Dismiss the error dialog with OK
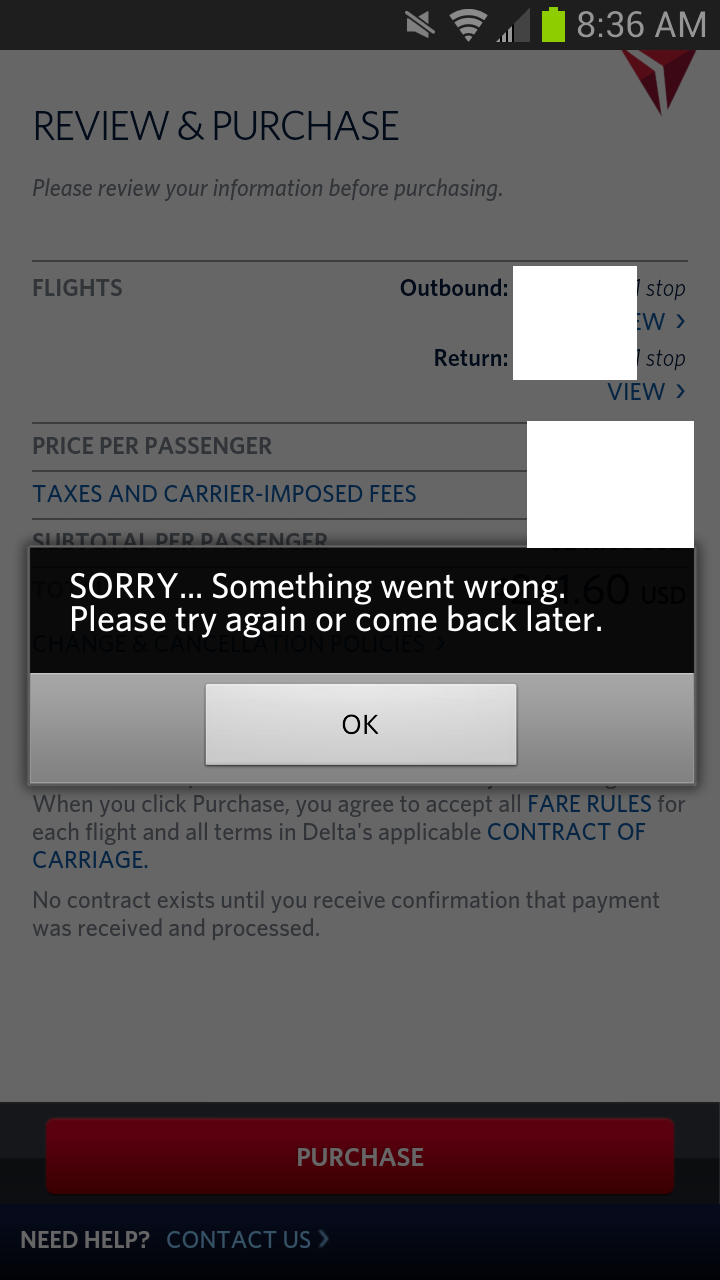 pyautogui.click(x=360, y=724)
